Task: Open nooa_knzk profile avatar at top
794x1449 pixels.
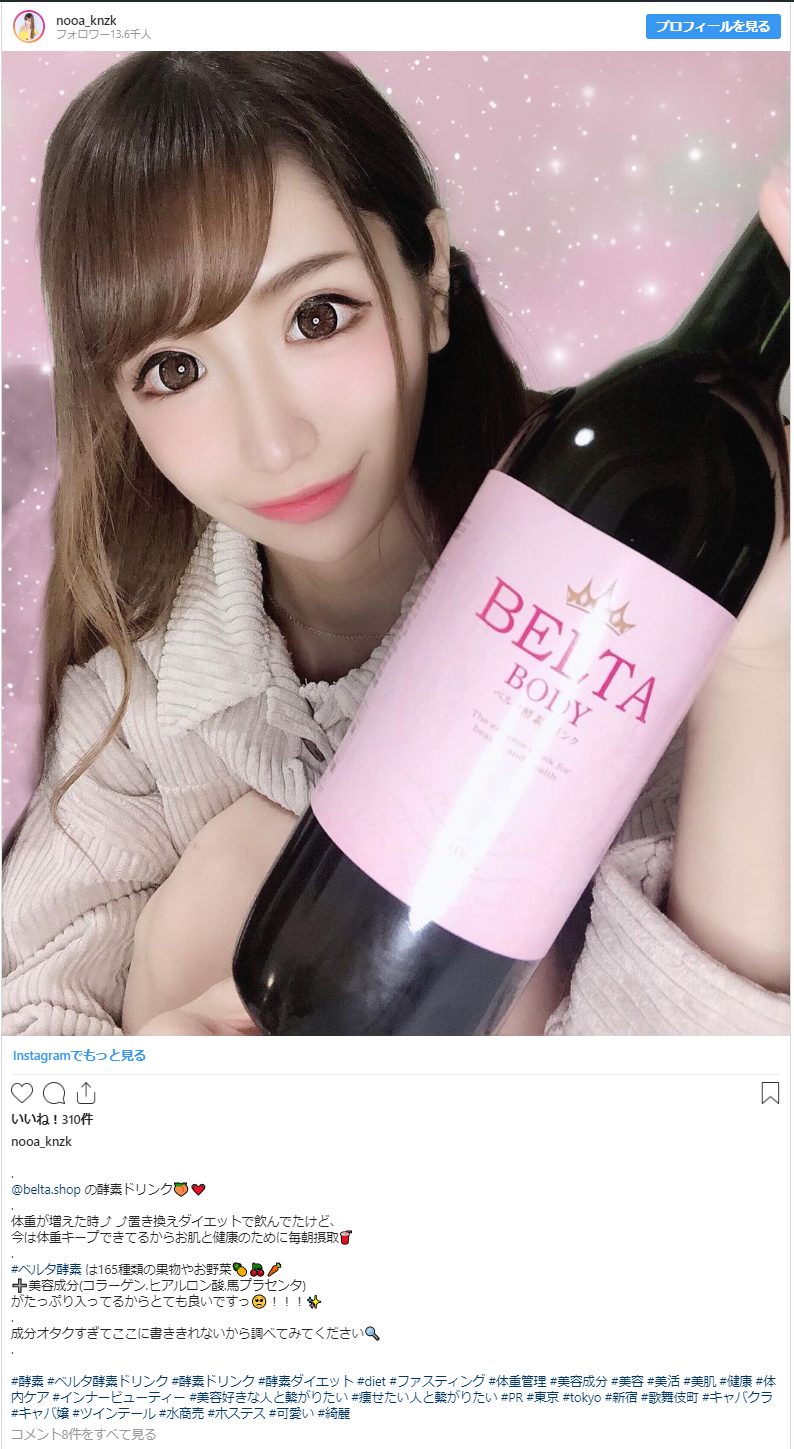Action: [x=28, y=26]
